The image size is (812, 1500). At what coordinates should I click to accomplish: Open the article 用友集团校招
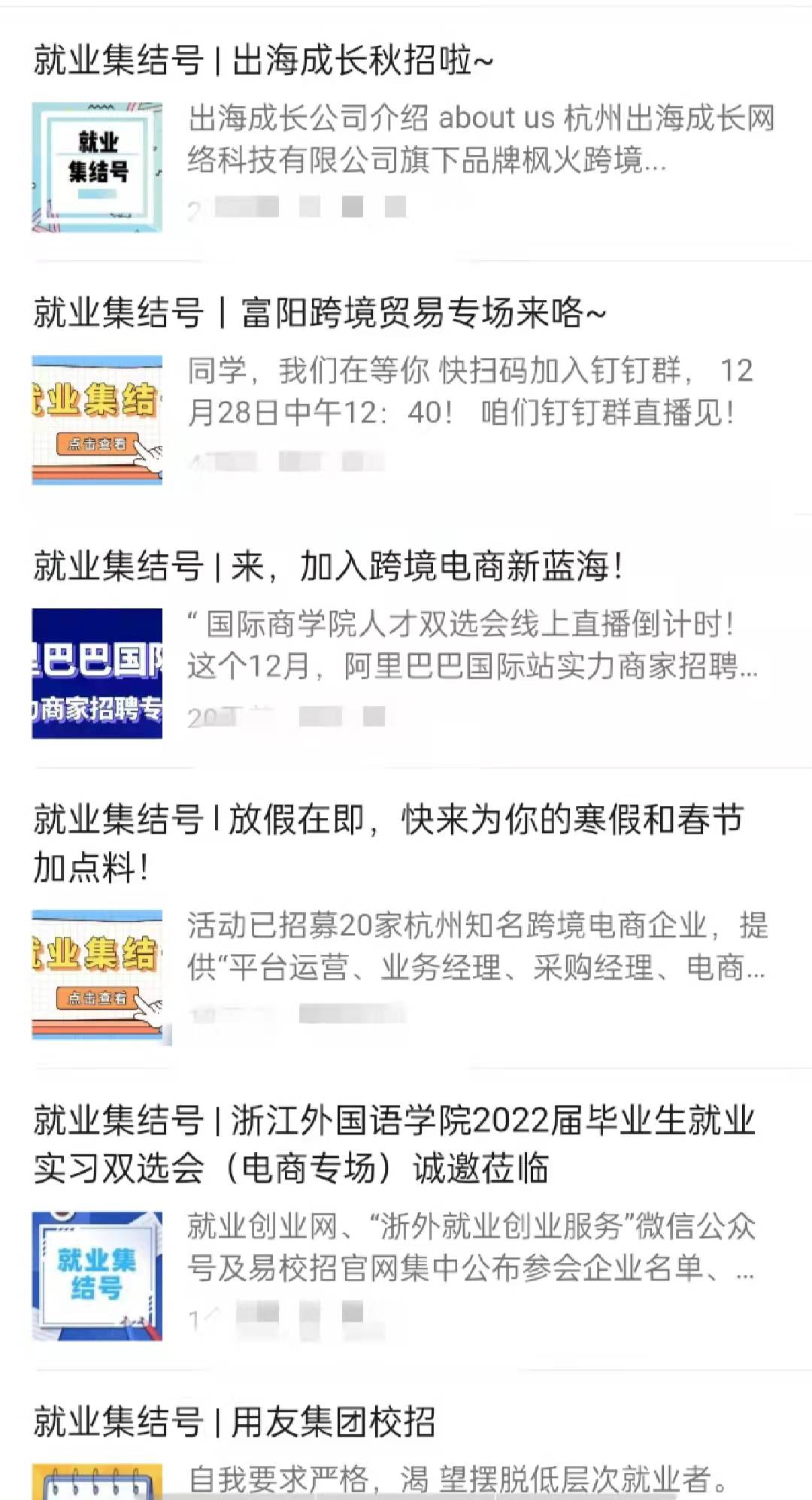click(x=235, y=1422)
